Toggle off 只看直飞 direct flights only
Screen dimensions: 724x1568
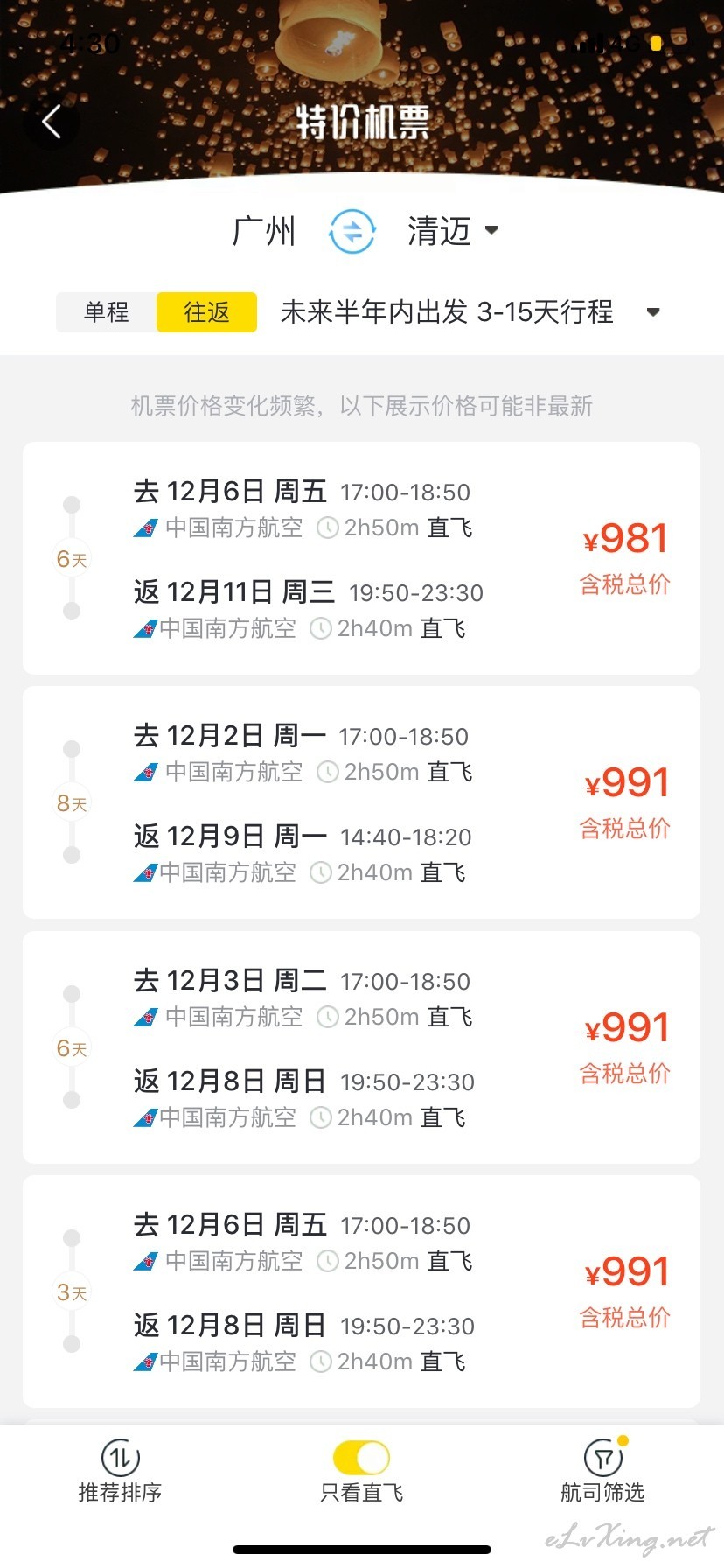point(361,1458)
